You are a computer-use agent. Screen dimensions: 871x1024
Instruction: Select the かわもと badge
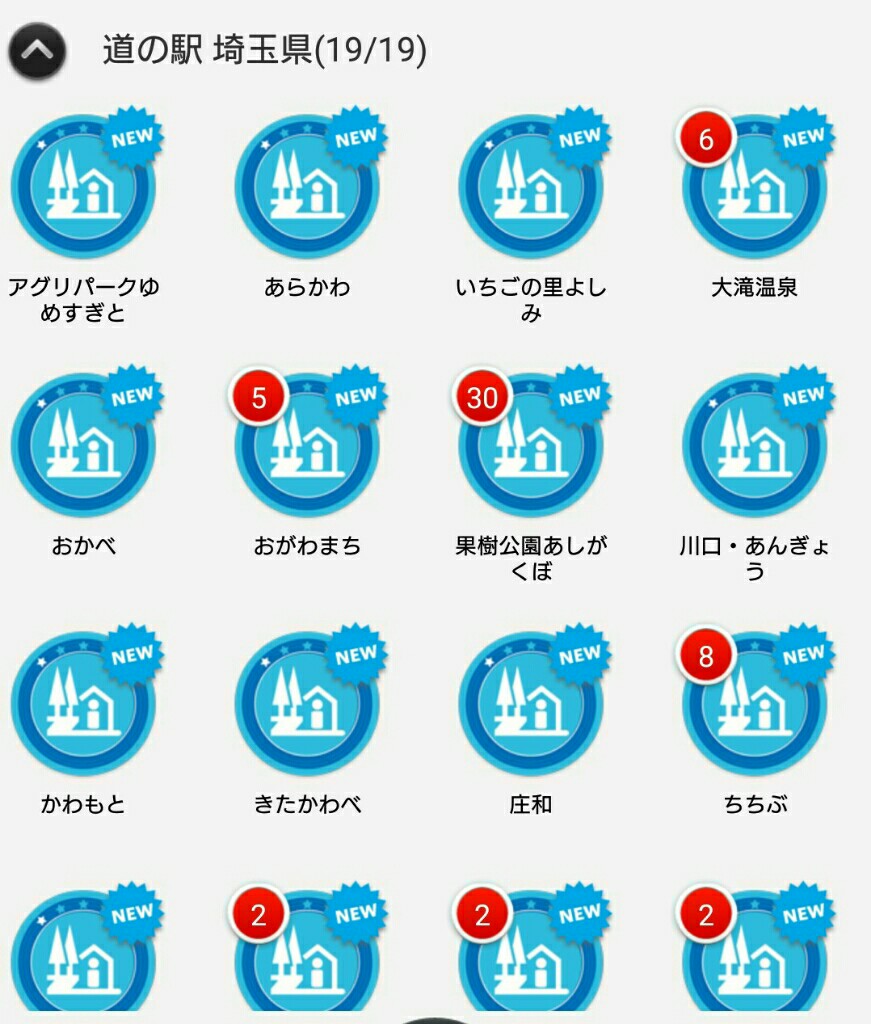coord(84,704)
